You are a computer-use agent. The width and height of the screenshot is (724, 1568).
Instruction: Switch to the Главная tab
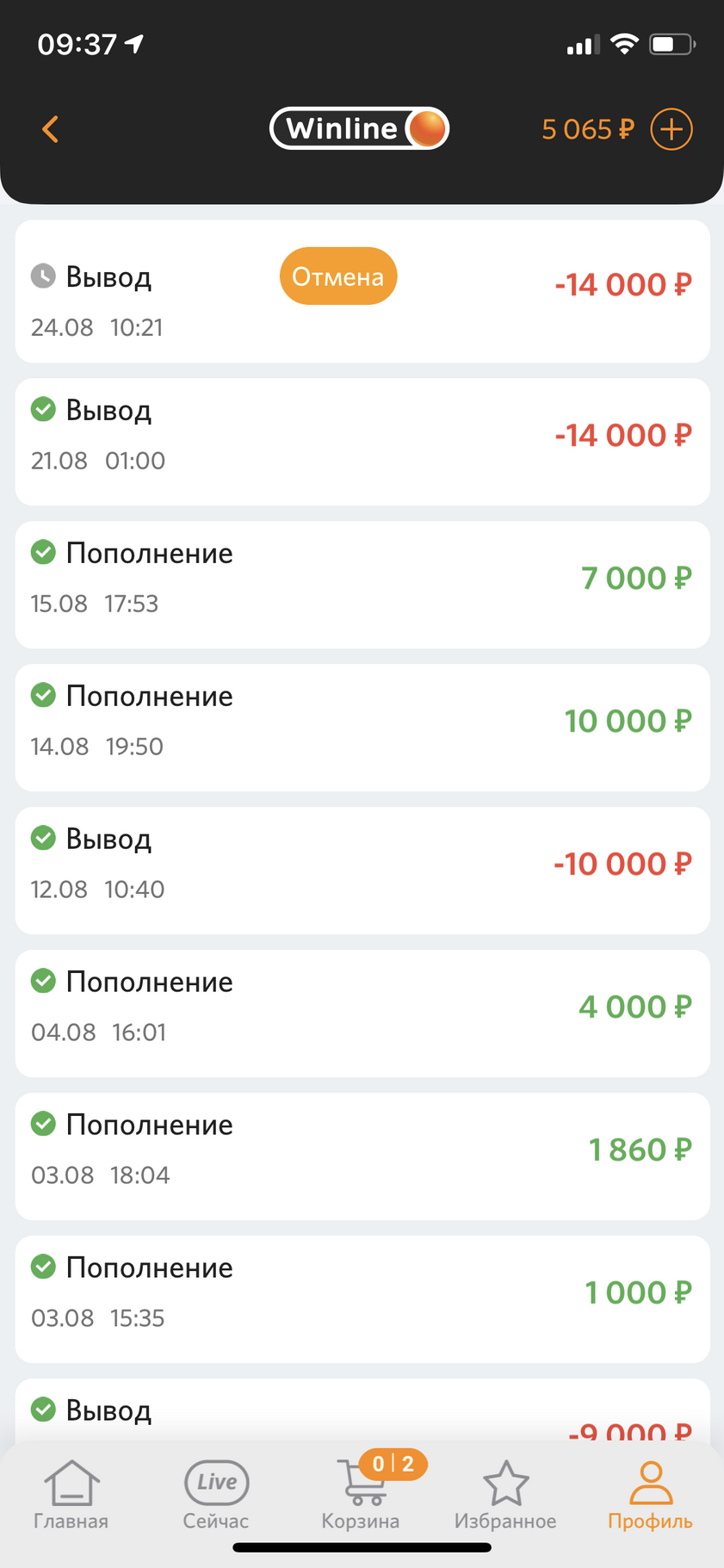pyautogui.click(x=71, y=1495)
